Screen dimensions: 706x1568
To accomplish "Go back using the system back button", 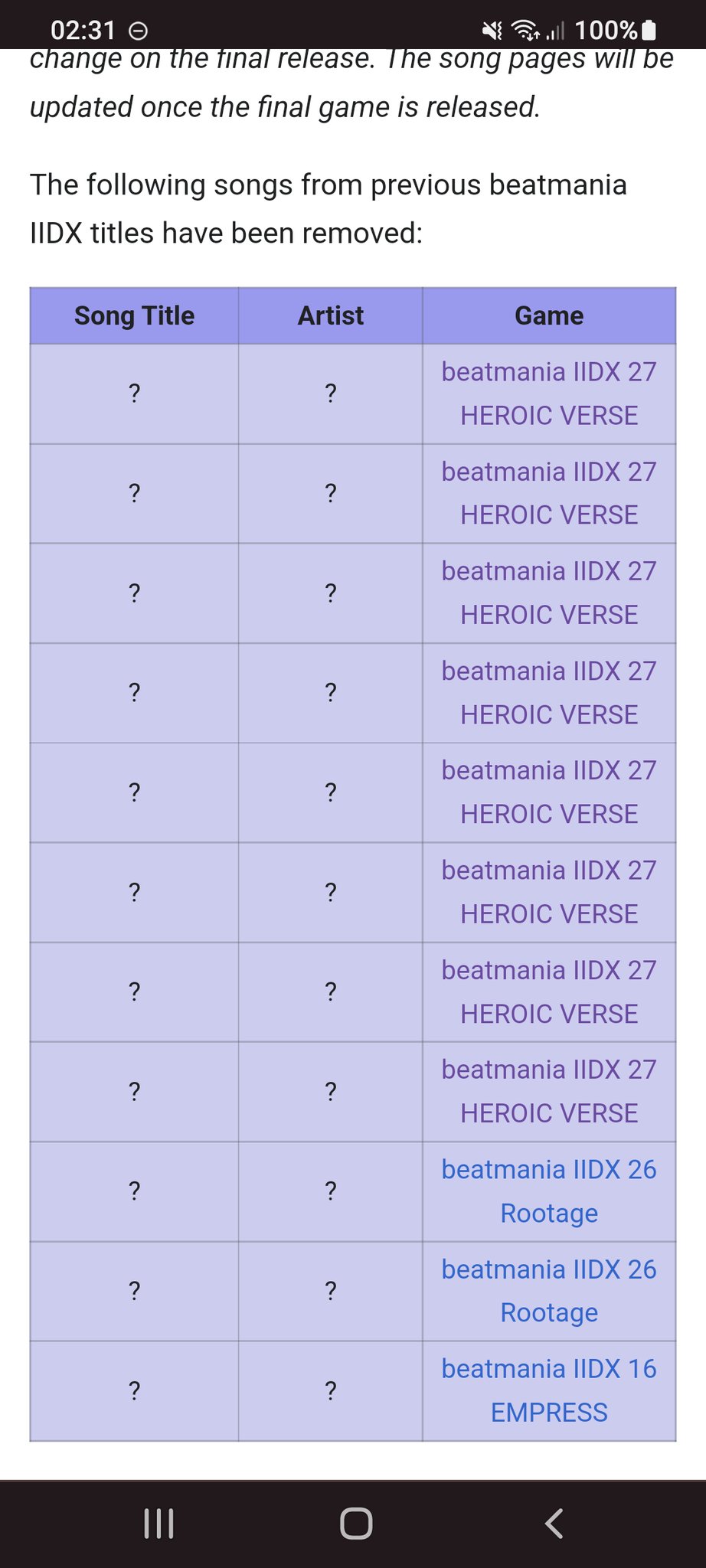I will tap(554, 1524).
